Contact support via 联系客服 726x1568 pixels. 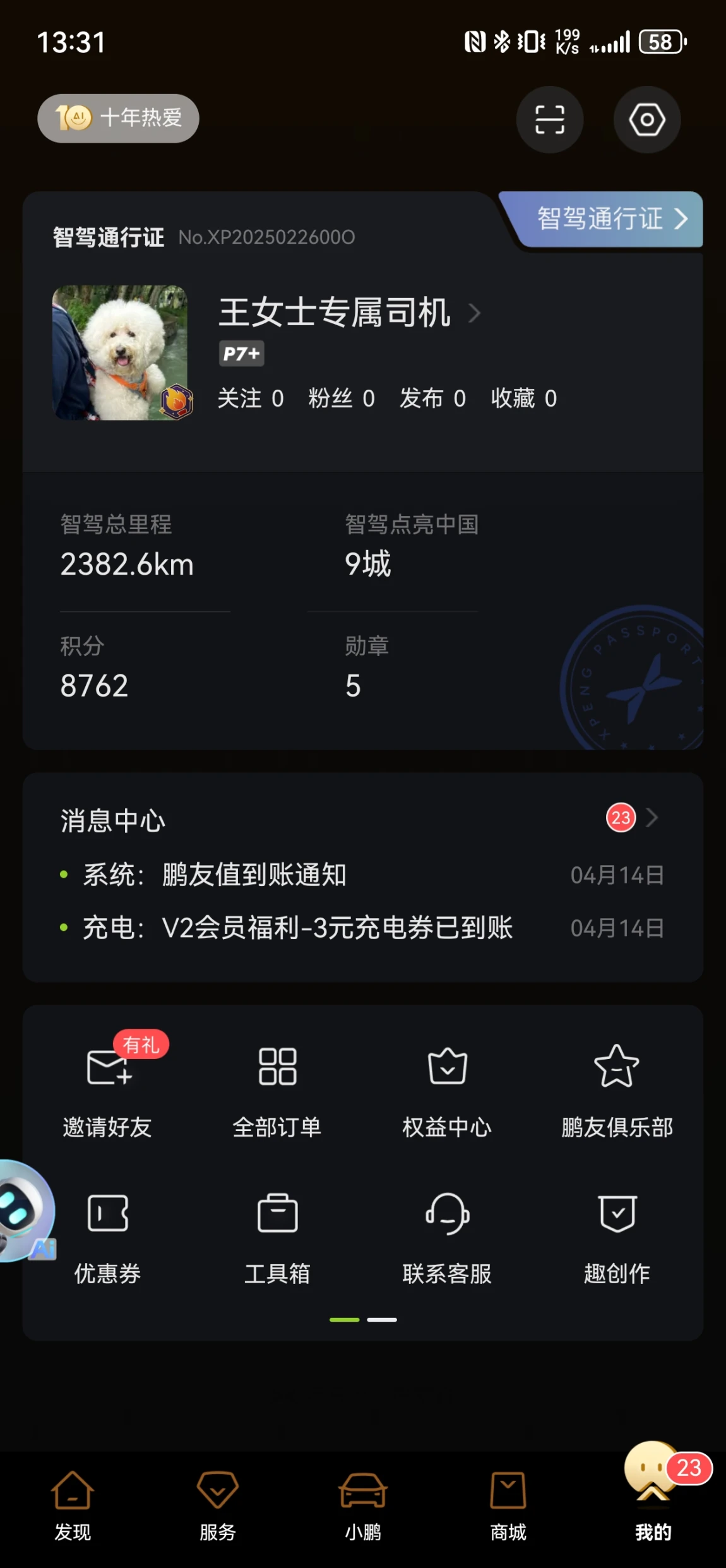[x=447, y=1233]
